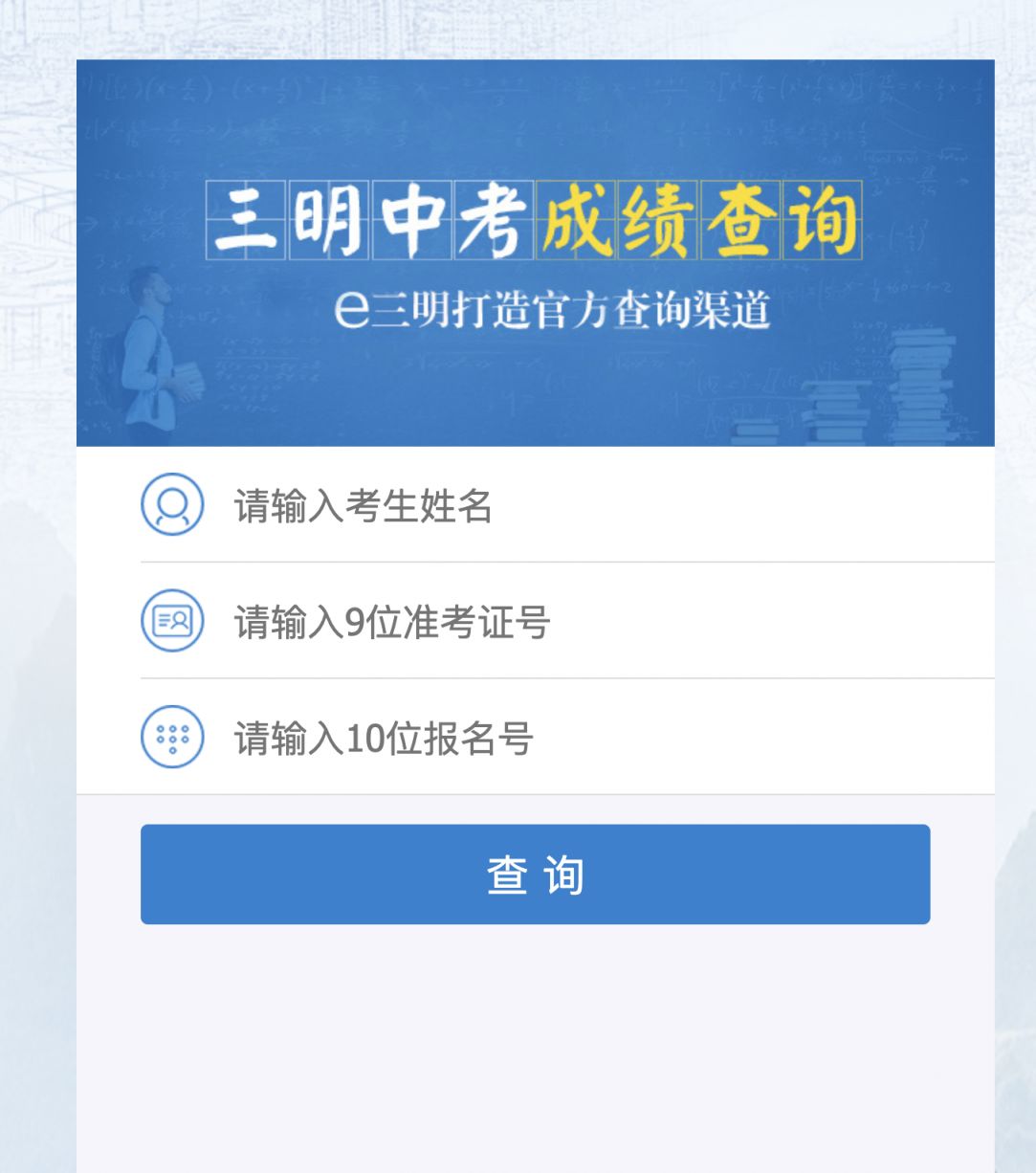Tap the blue 查询 button
This screenshot has height=1173, width=1036.
point(535,874)
